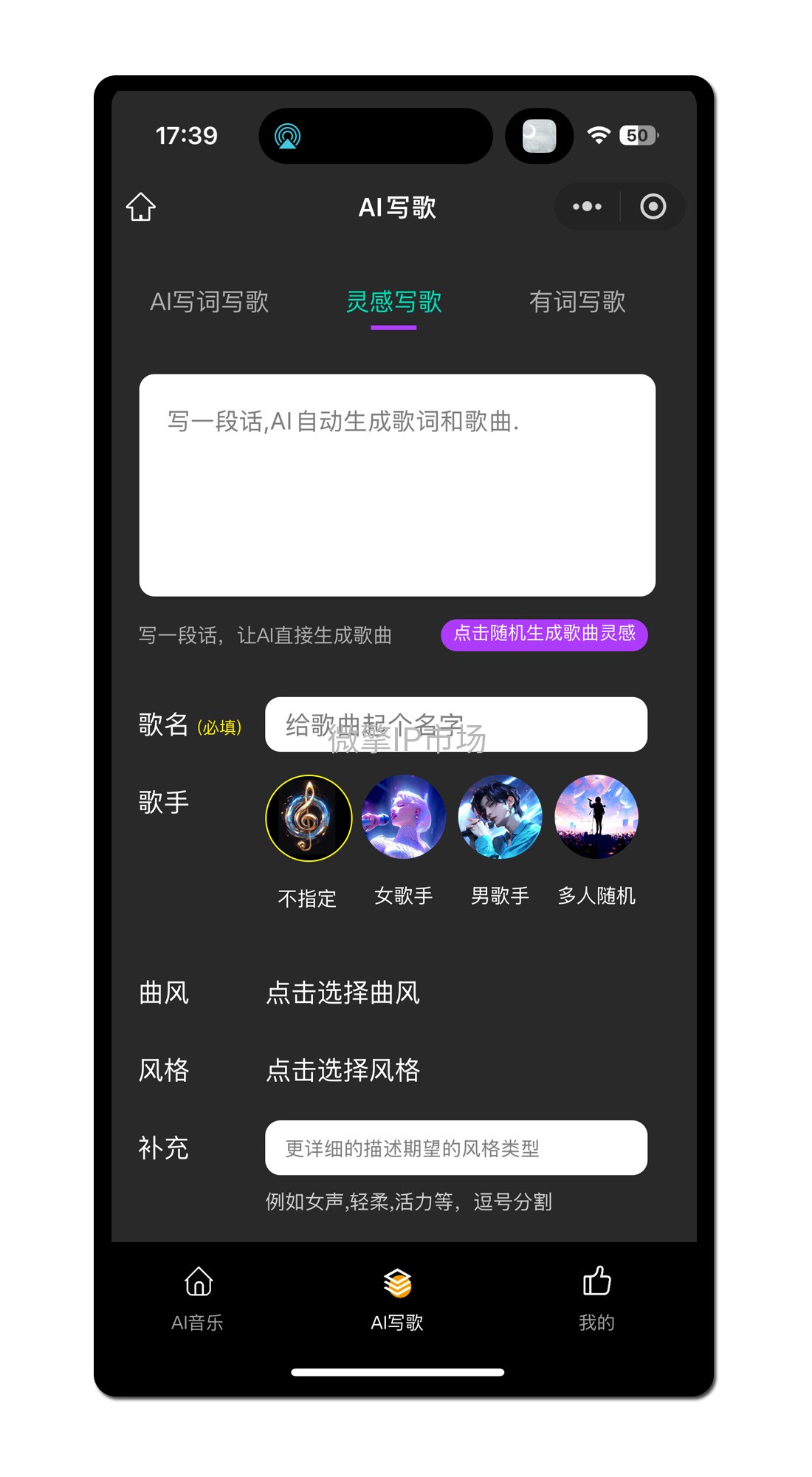The image size is (812, 1477).
Task: Select the 灵感写歌 tab
Action: point(393,302)
